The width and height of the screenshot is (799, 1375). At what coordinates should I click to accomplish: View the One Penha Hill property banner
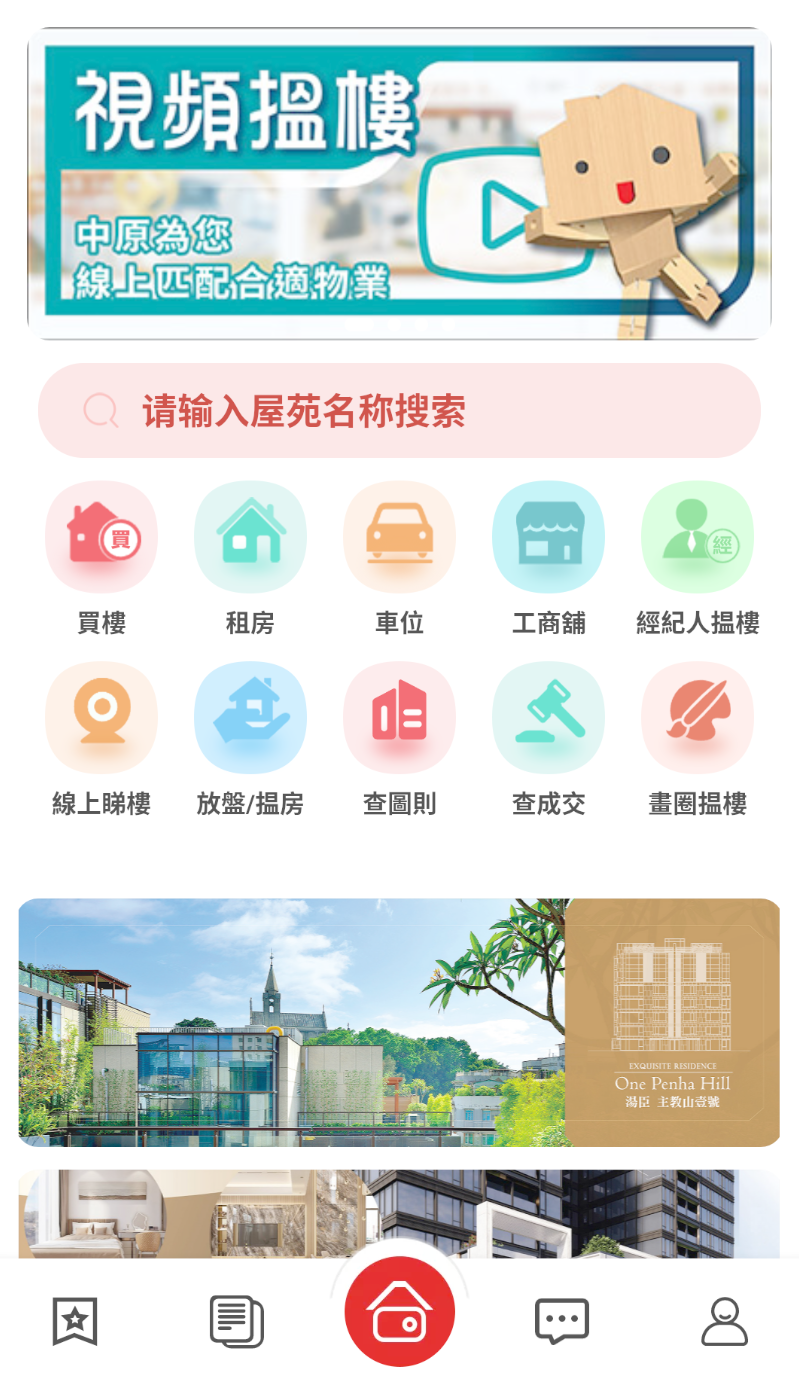(399, 1022)
